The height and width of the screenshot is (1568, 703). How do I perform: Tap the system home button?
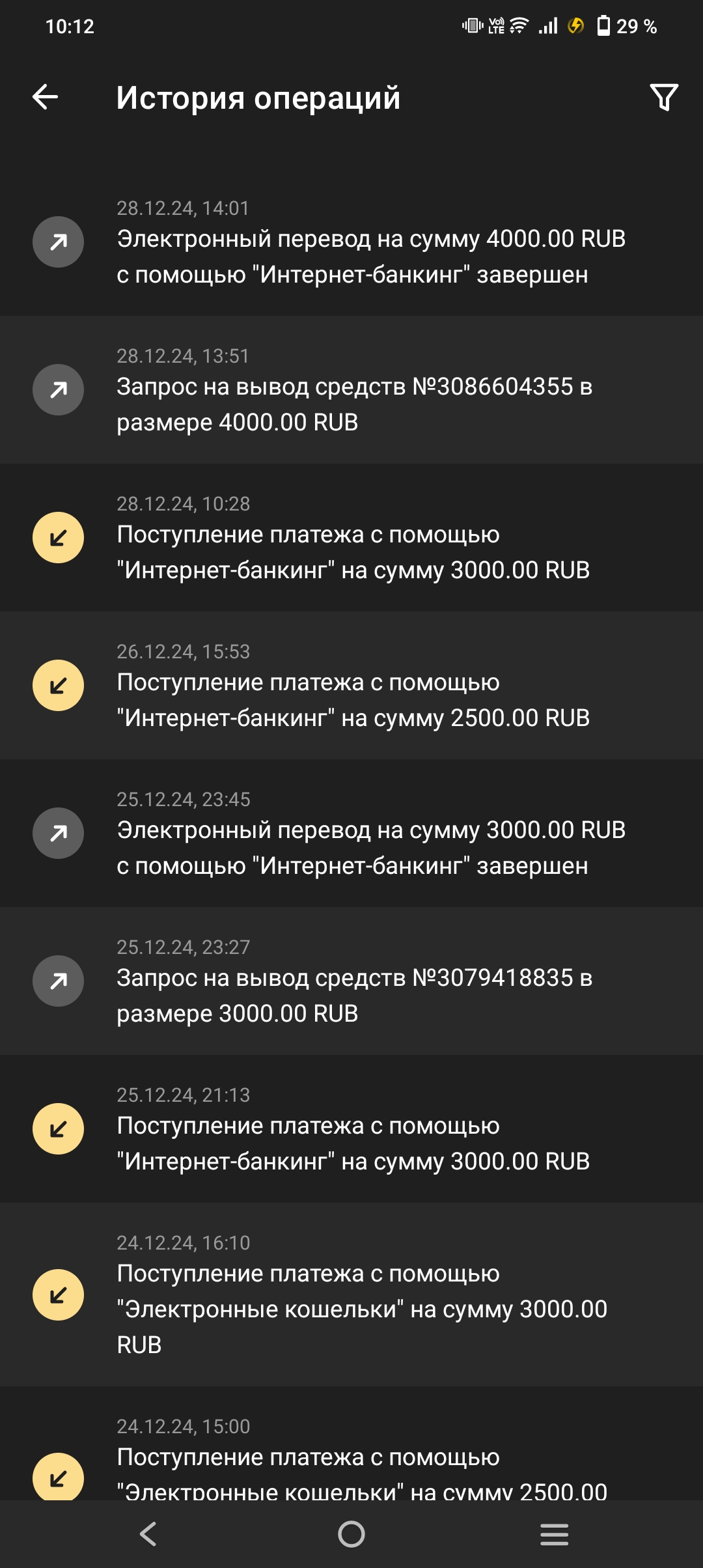(x=351, y=1534)
